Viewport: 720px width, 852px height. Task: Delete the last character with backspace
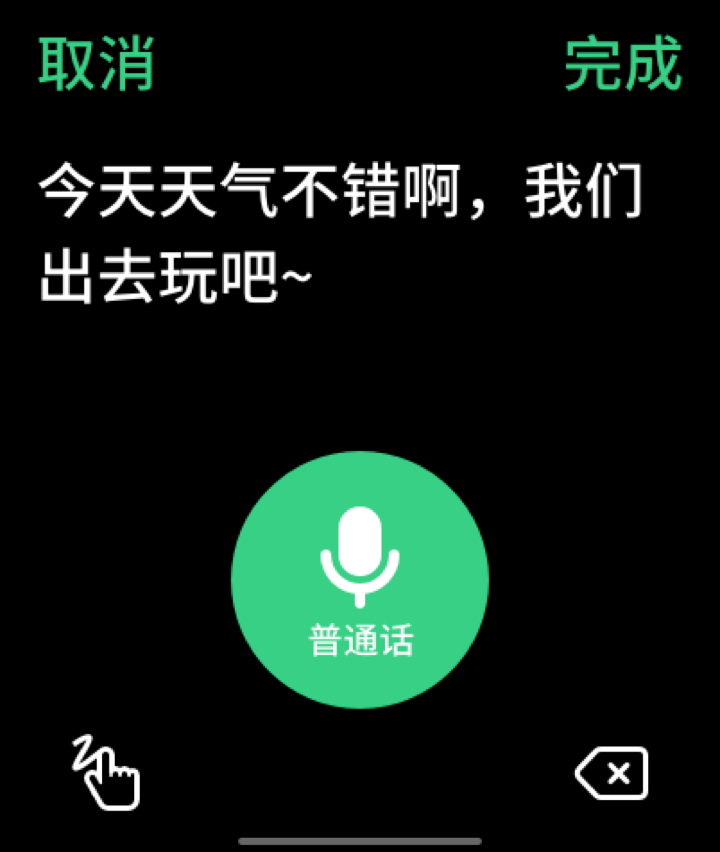coord(612,773)
